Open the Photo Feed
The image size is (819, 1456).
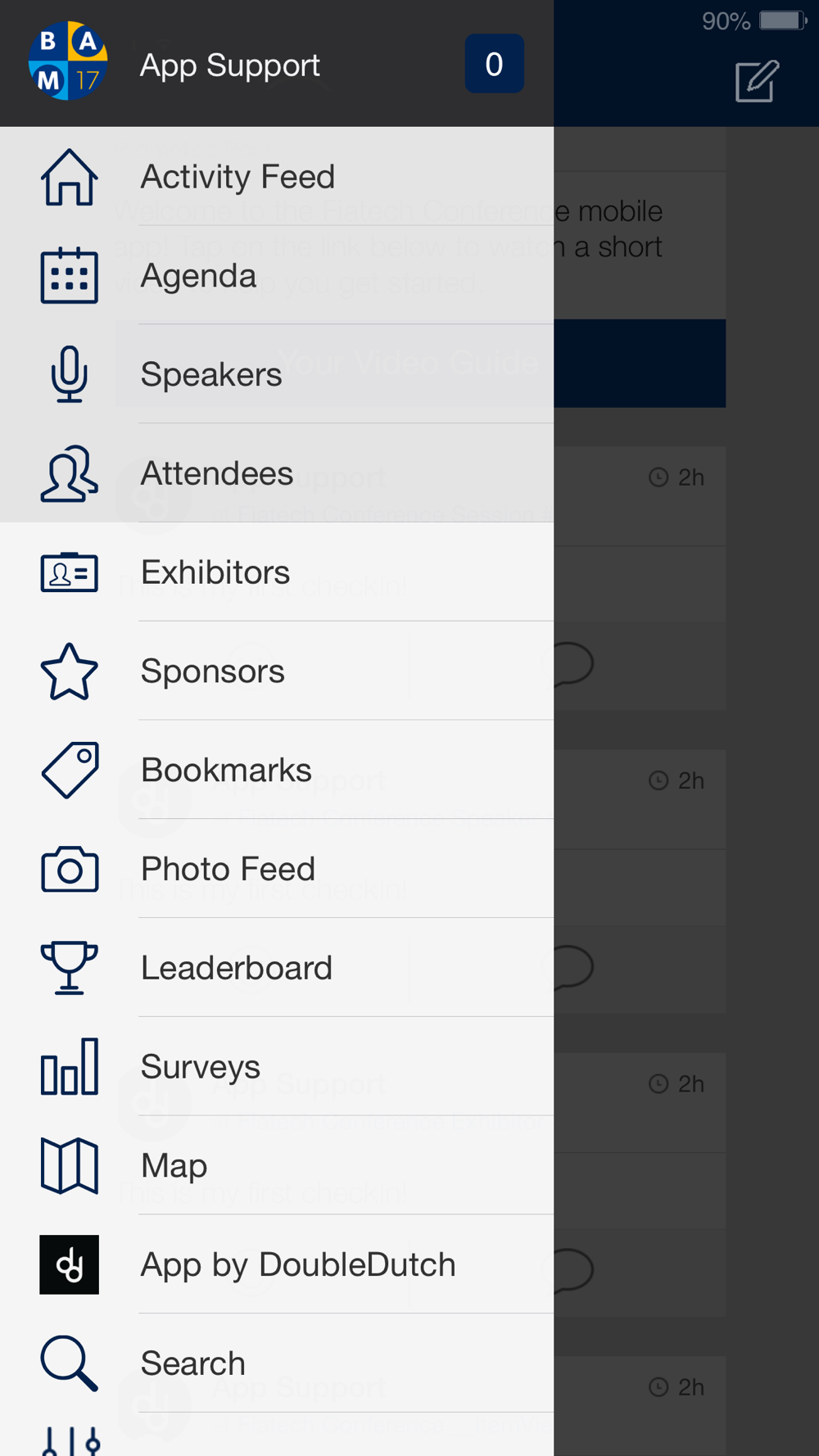[277, 869]
